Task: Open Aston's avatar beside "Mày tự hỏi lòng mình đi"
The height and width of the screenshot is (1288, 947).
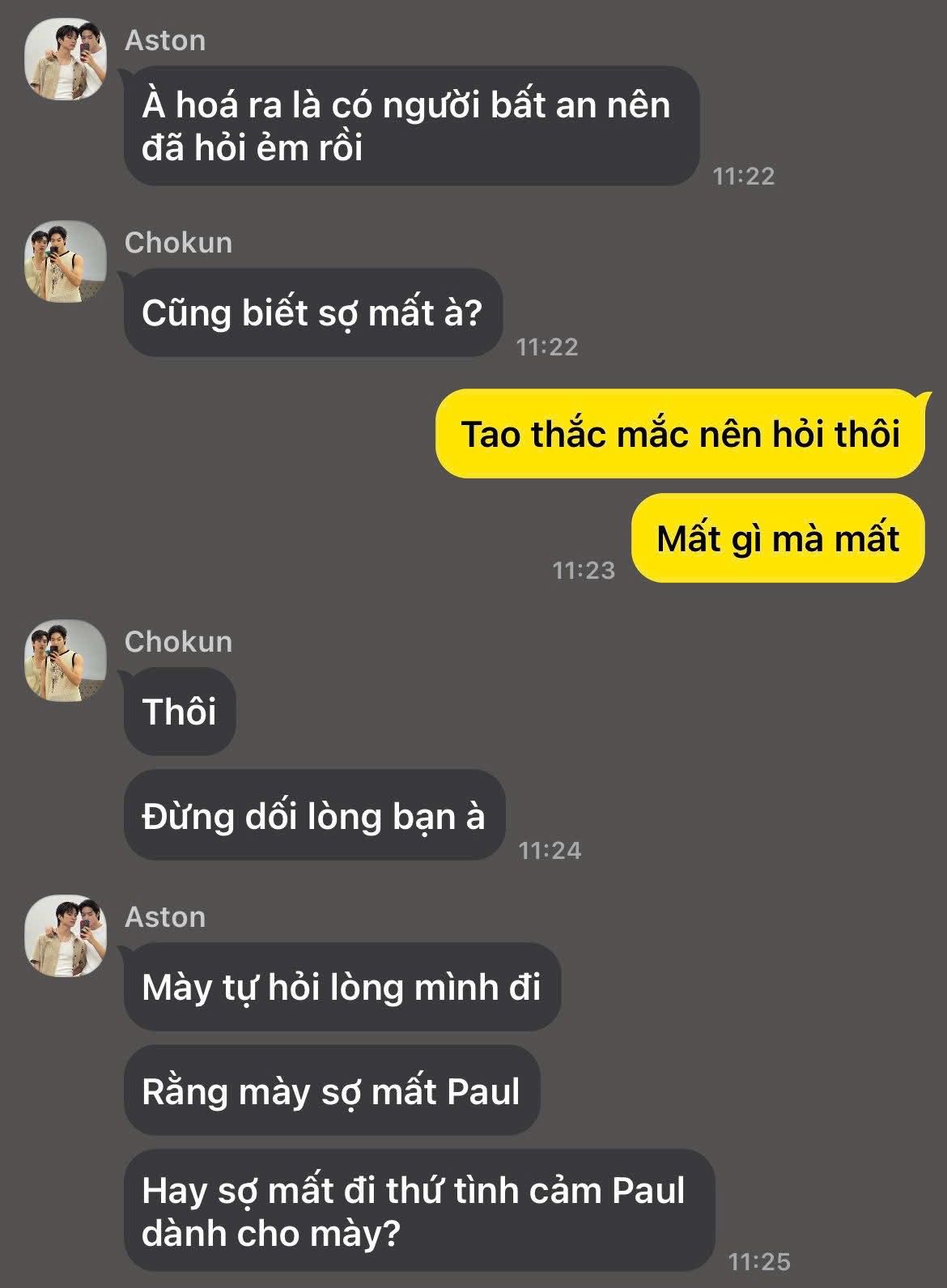Action: [66, 936]
